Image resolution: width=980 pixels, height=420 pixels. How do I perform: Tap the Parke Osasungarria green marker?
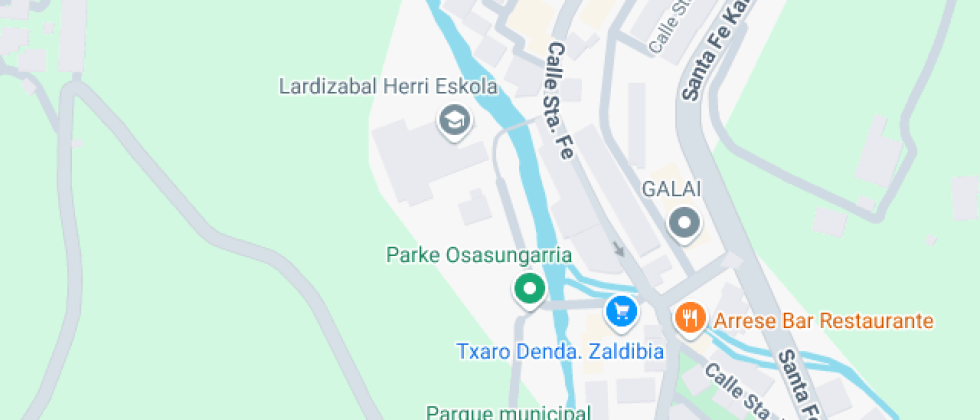click(528, 289)
